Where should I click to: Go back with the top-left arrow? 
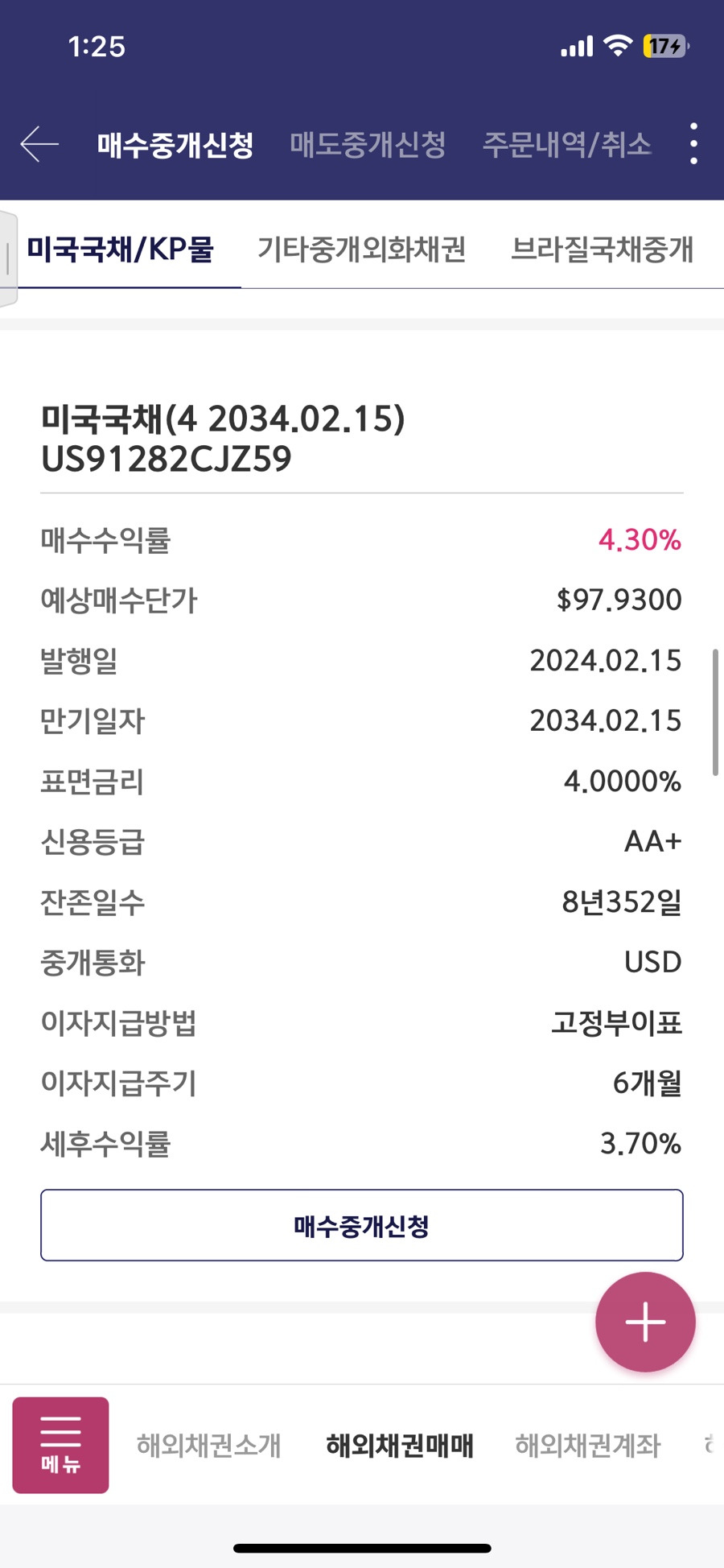[39, 145]
